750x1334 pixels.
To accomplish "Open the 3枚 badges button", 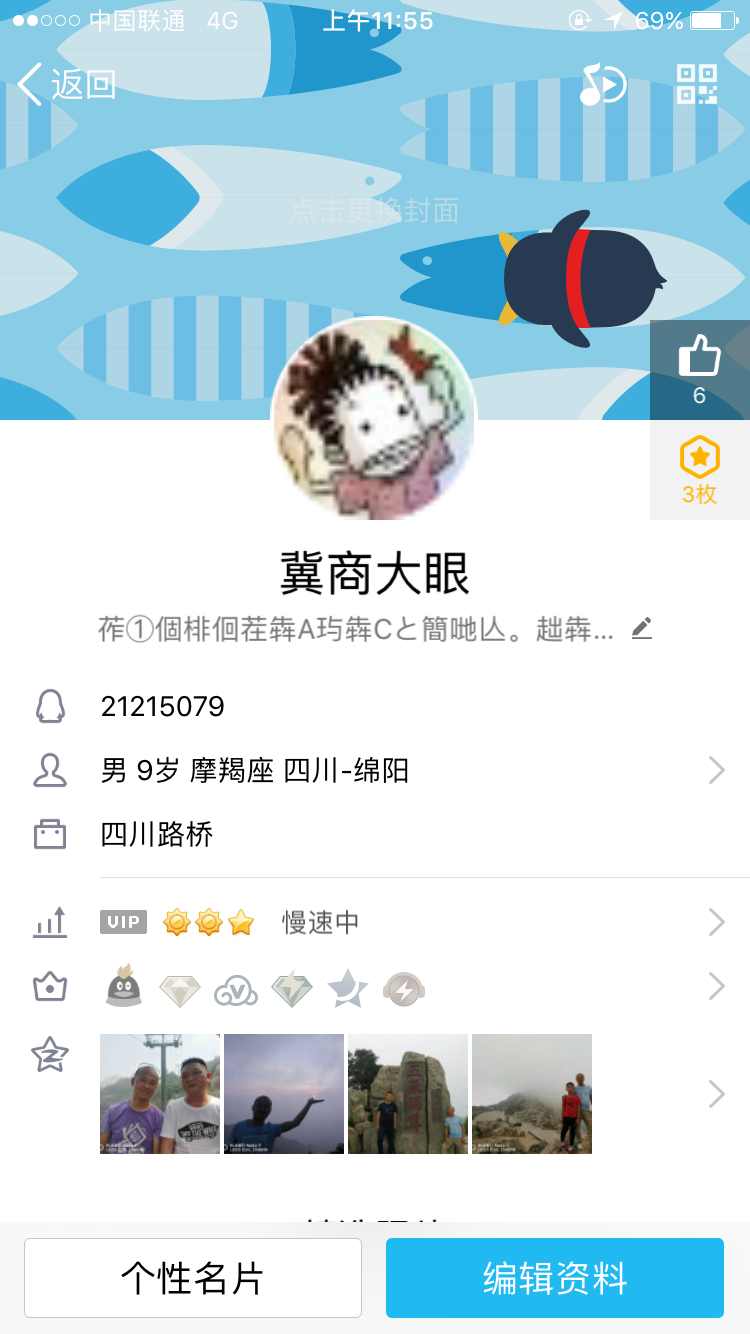I will coord(699,470).
